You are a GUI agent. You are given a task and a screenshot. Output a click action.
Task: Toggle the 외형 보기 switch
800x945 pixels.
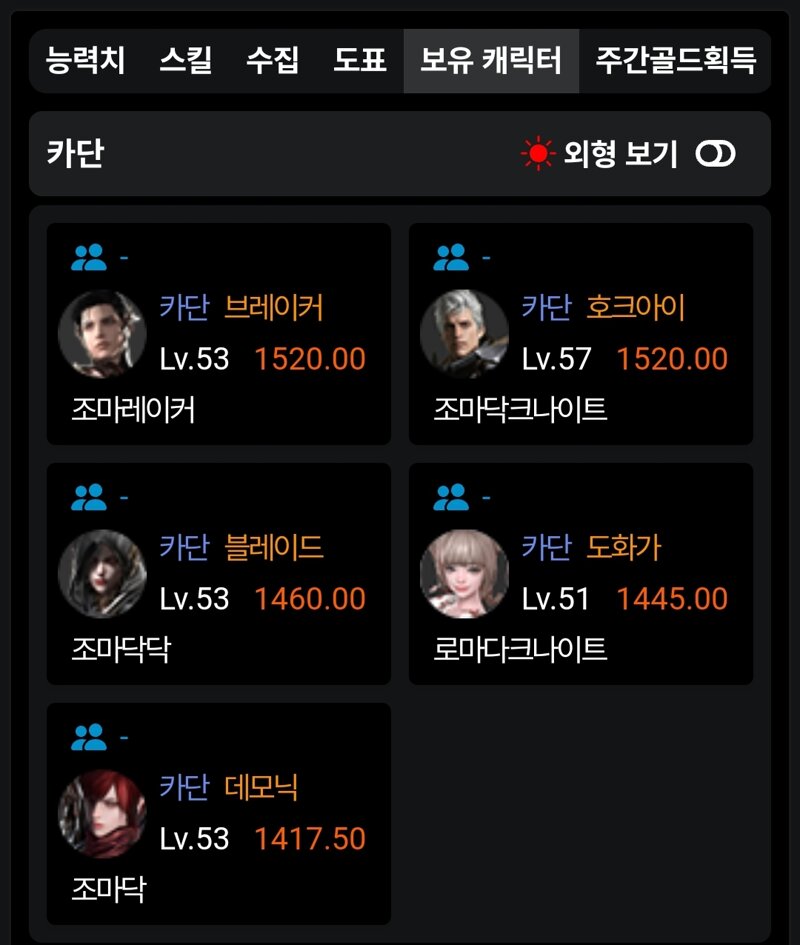(x=716, y=154)
